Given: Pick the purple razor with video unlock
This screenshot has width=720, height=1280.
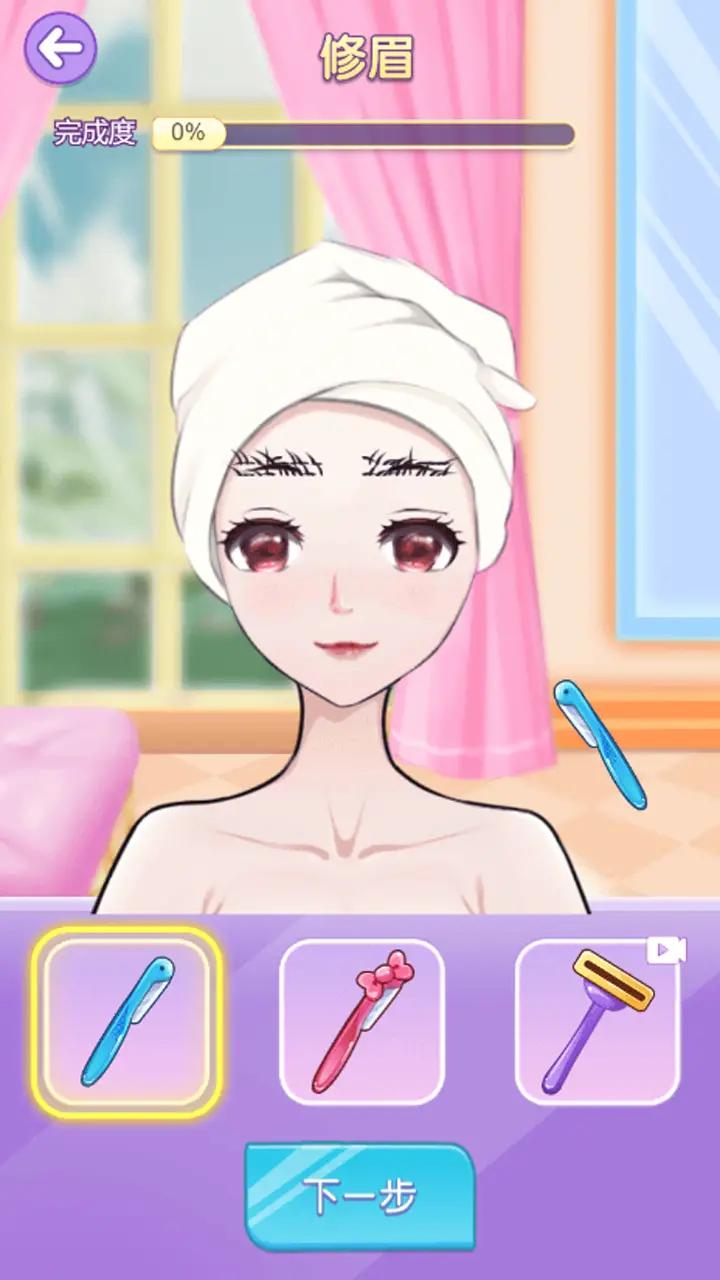Looking at the screenshot, I should coord(597,1022).
